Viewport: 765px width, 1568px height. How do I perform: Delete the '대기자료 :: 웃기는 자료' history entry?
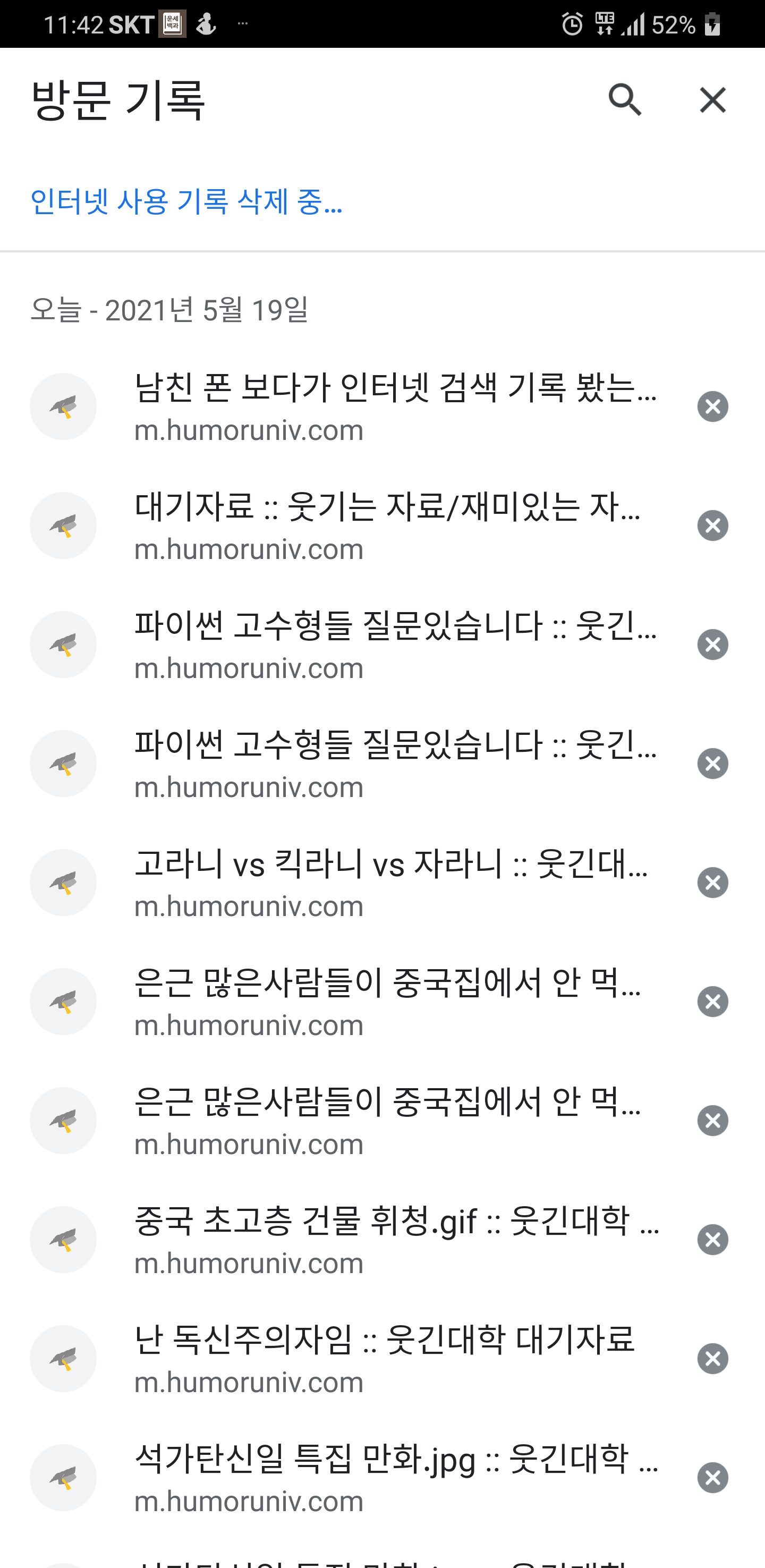pyautogui.click(x=712, y=526)
